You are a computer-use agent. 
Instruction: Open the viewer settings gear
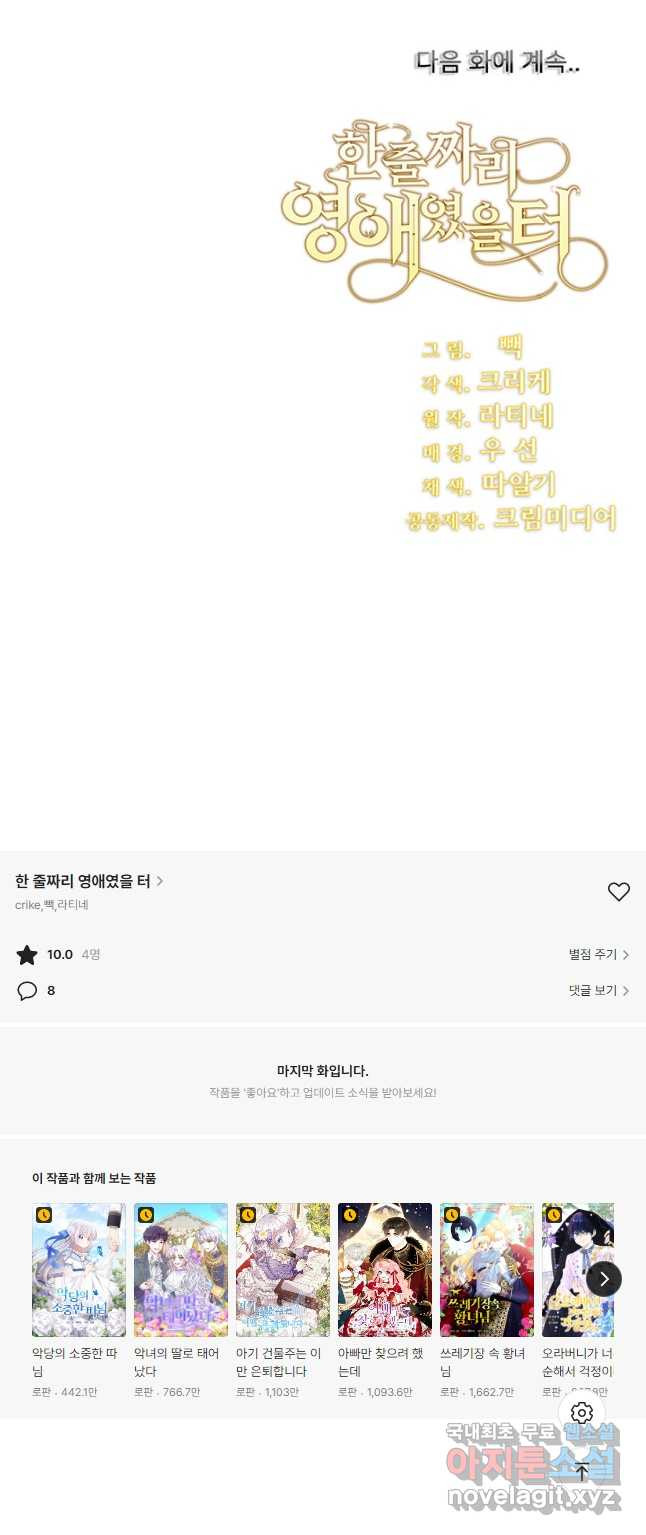pyautogui.click(x=582, y=1413)
